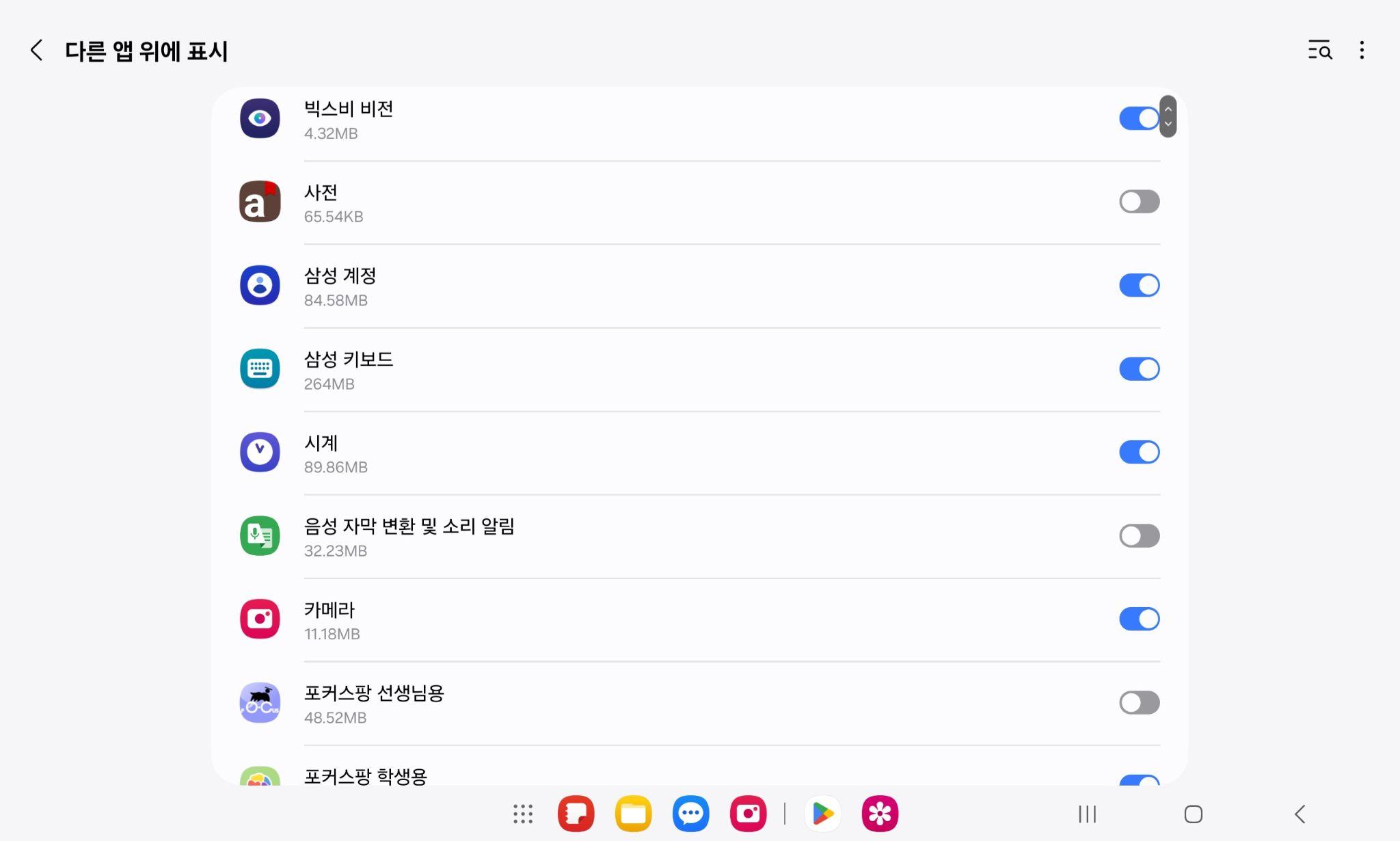The width and height of the screenshot is (1400, 841).
Task: Go to the home screen
Action: [1193, 814]
